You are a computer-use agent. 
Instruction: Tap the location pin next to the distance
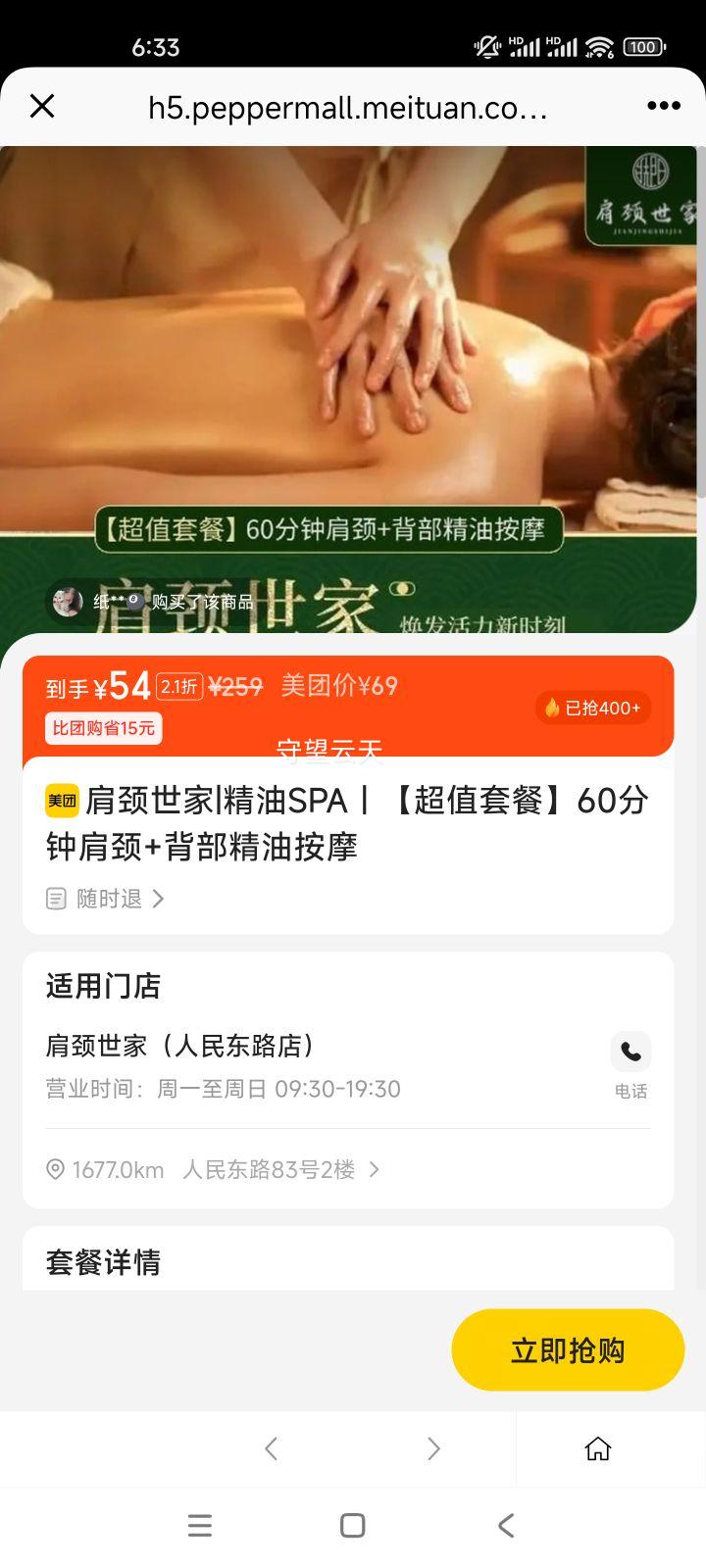(x=56, y=1169)
